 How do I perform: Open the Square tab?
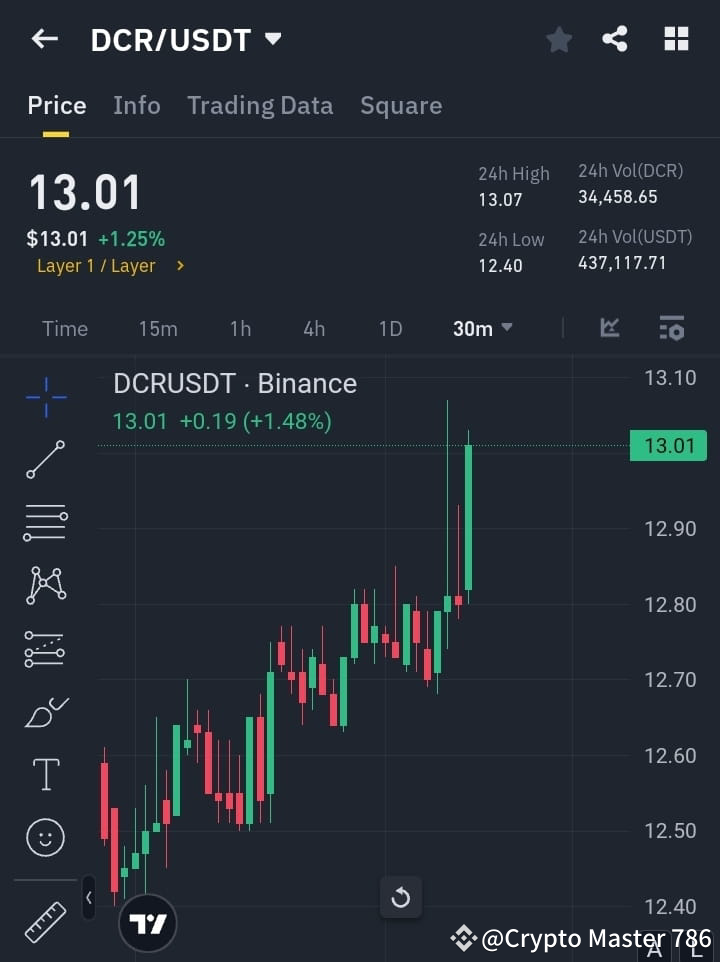(x=401, y=105)
